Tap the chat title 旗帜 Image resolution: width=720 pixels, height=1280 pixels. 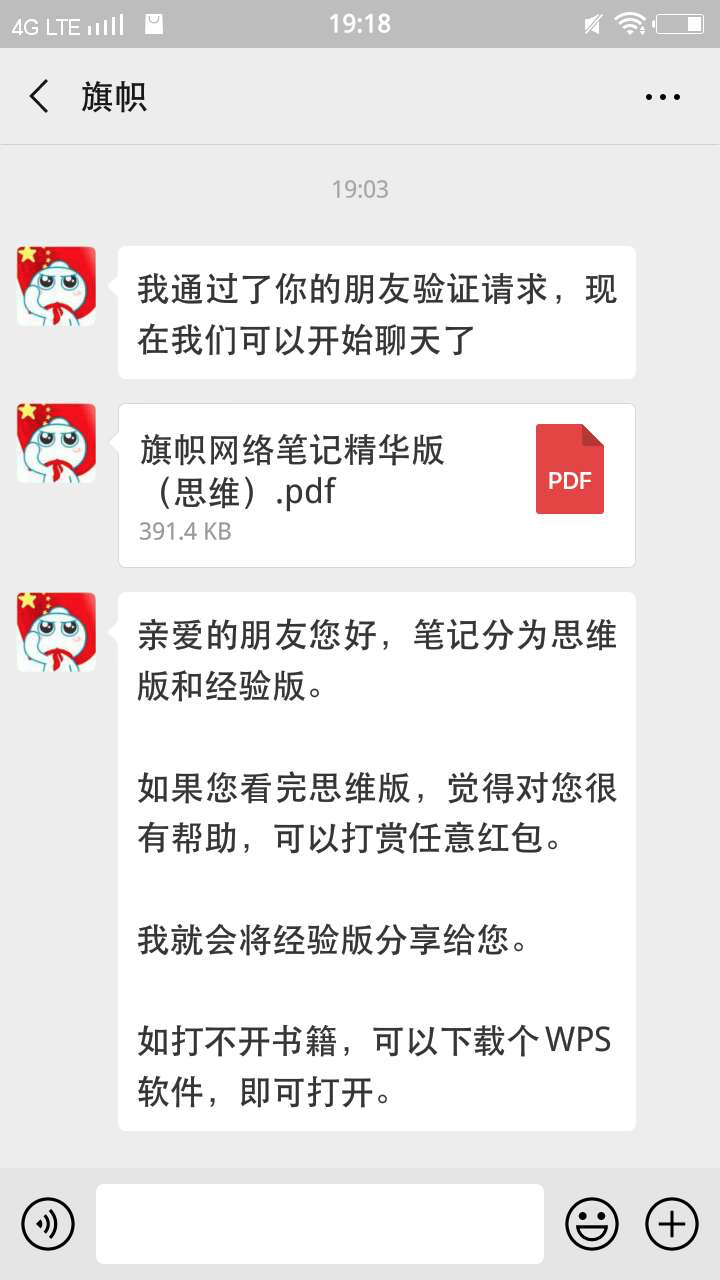pos(113,96)
